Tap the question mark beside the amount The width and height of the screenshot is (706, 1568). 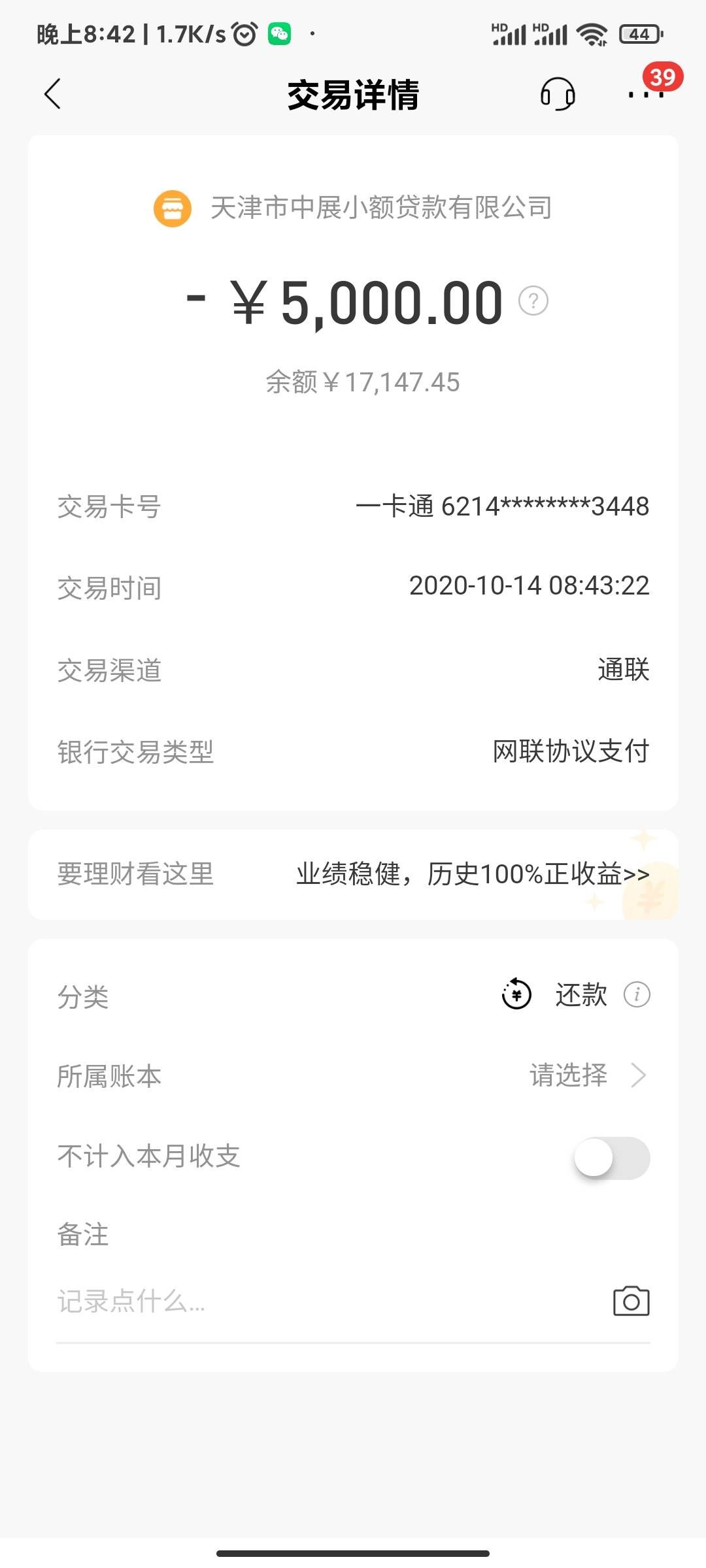point(533,301)
